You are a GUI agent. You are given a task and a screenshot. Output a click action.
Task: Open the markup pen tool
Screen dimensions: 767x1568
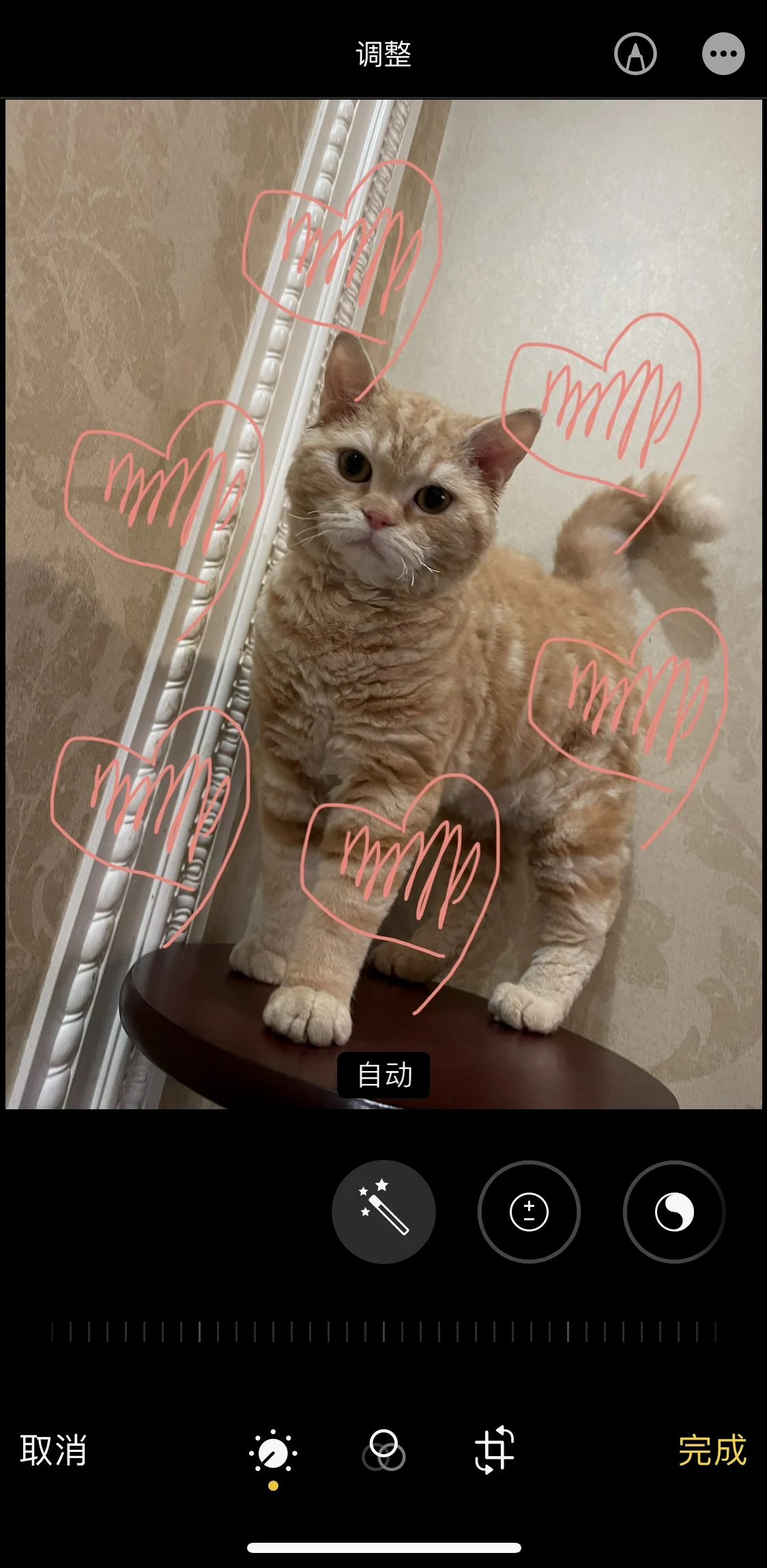(x=635, y=54)
